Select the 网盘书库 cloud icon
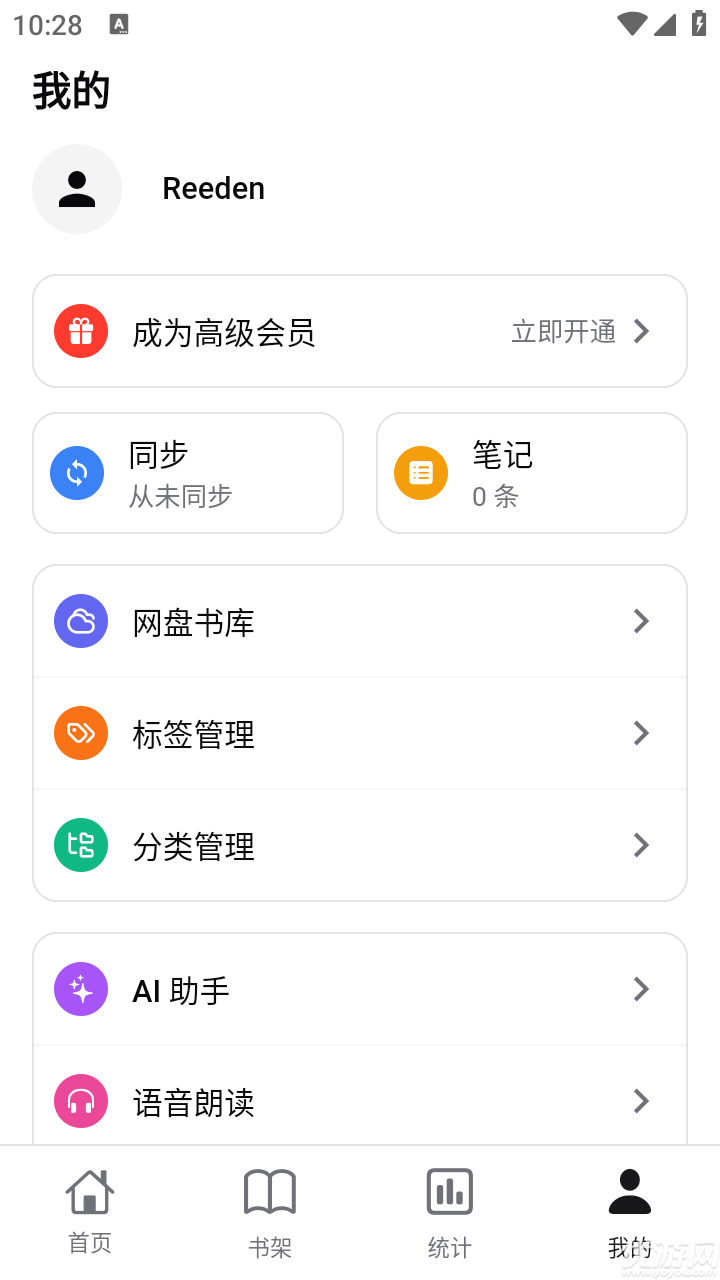This screenshot has width=720, height=1280. (80, 621)
